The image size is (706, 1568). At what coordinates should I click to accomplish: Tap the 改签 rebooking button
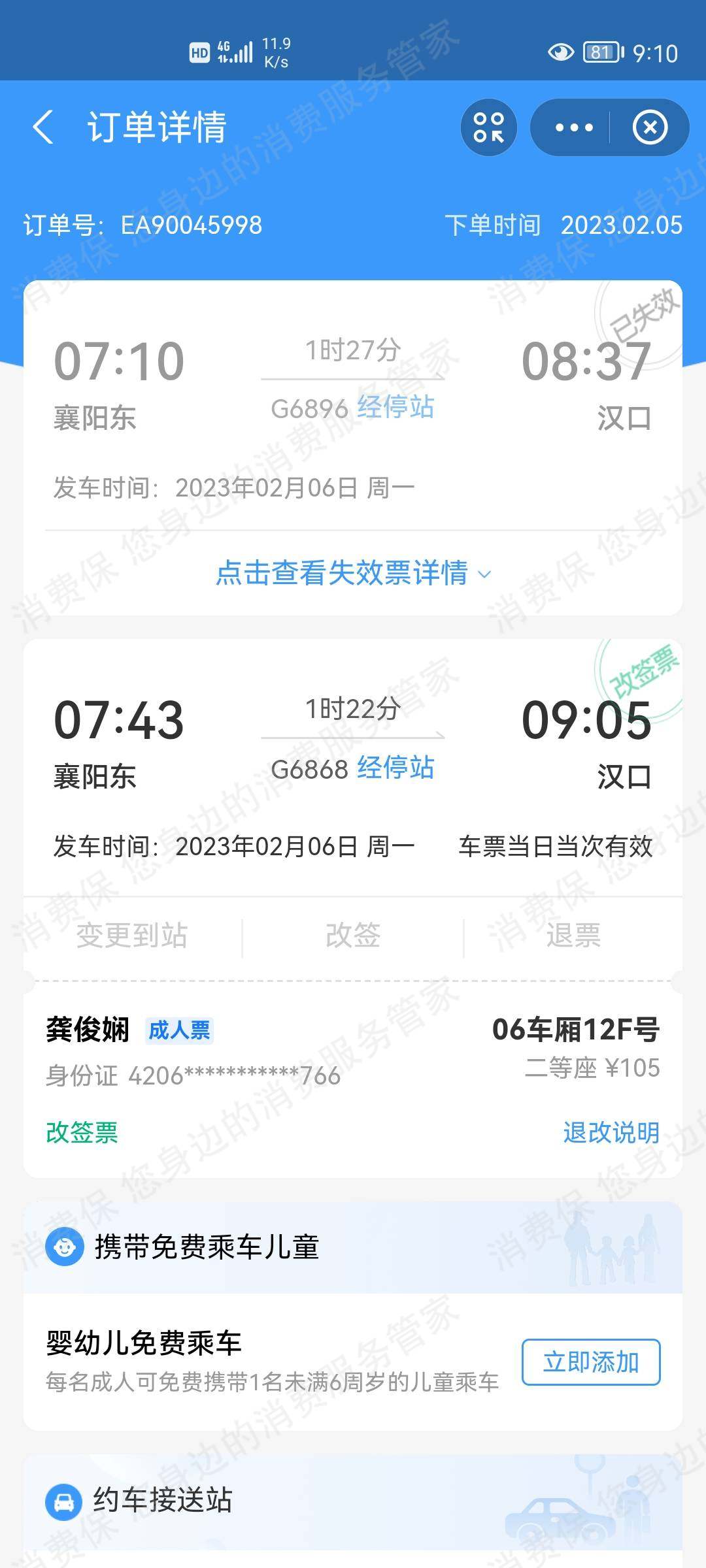tap(353, 935)
